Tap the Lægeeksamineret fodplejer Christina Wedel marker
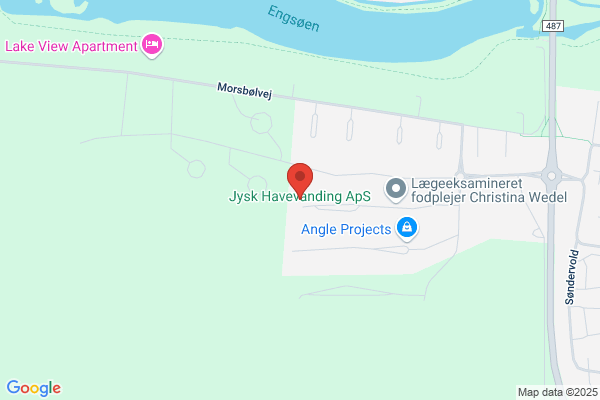This screenshot has height=400, width=600. point(396,189)
